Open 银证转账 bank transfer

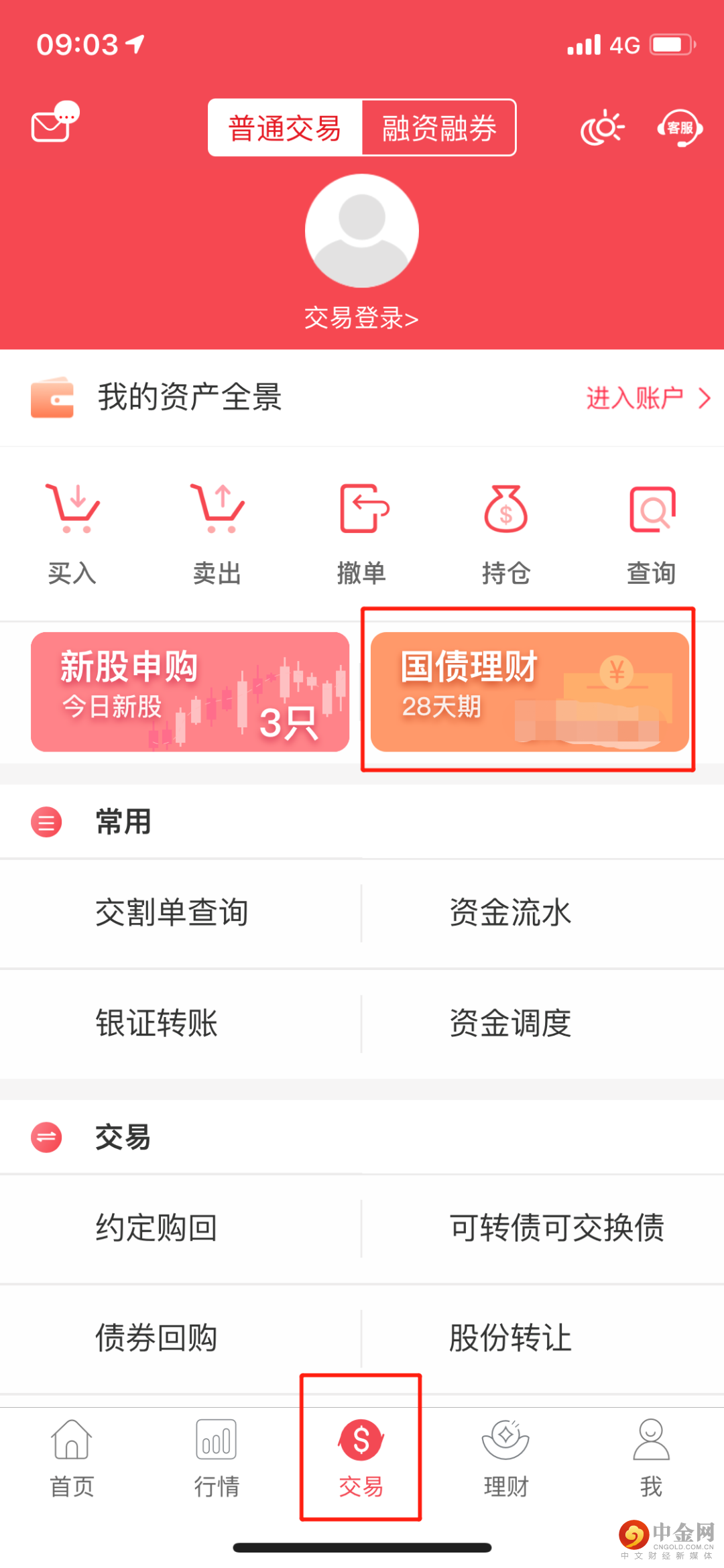(157, 1024)
